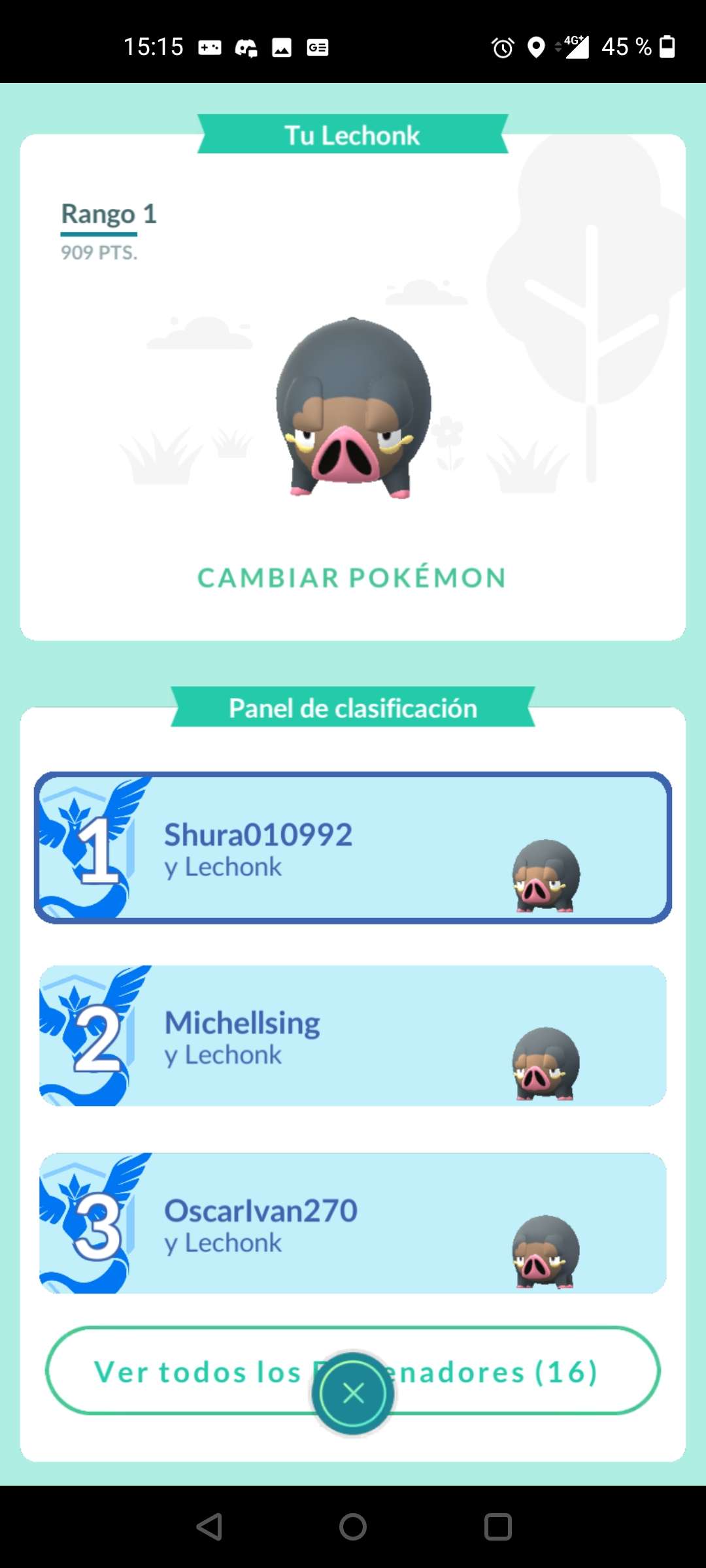The height and width of the screenshot is (1568, 706).
Task: View OscarIvan270's ranking entry
Action: 353,1223
